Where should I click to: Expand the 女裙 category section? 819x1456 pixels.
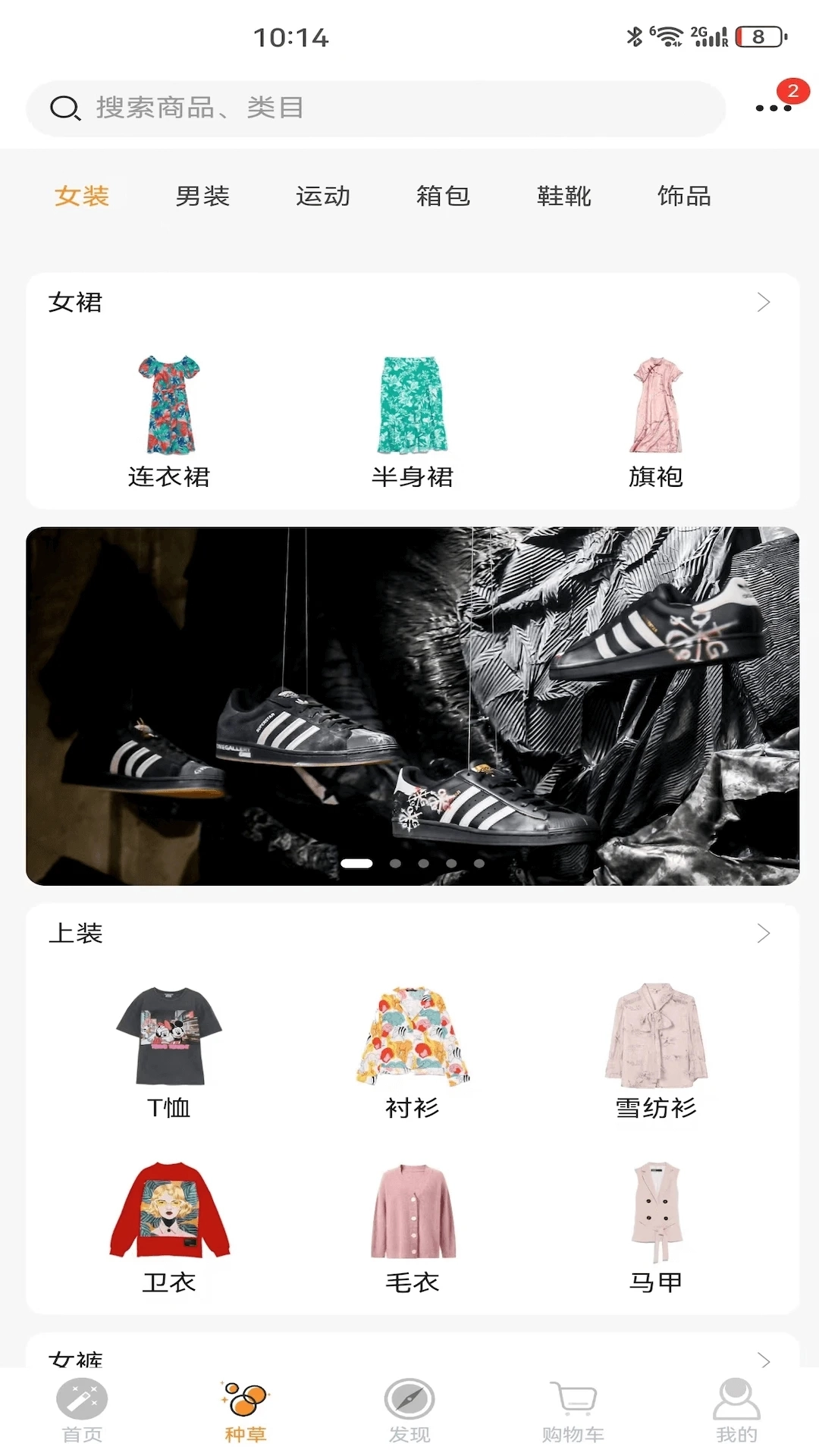coord(763,301)
